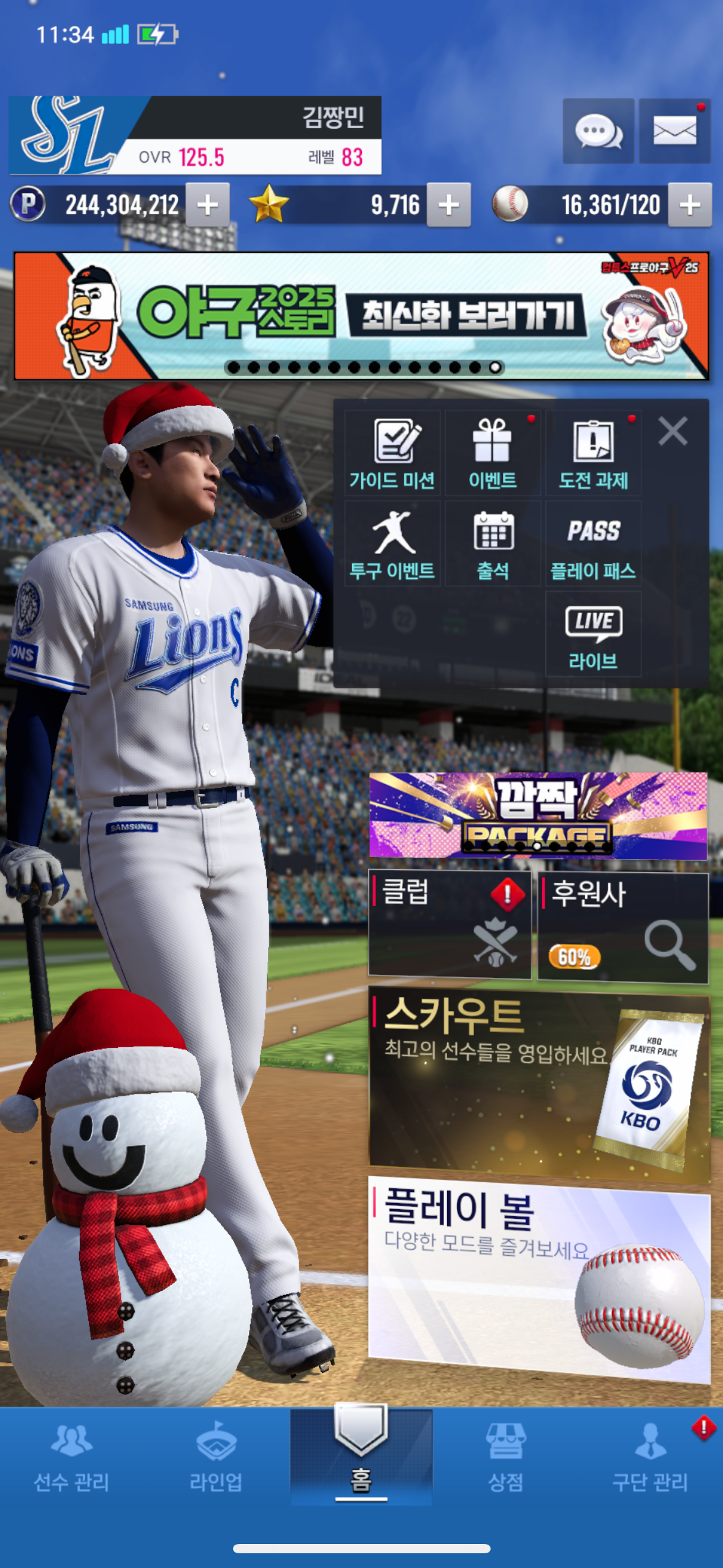Add more points with the plus button
Image resolution: width=723 pixels, height=1568 pixels.
pyautogui.click(x=208, y=205)
